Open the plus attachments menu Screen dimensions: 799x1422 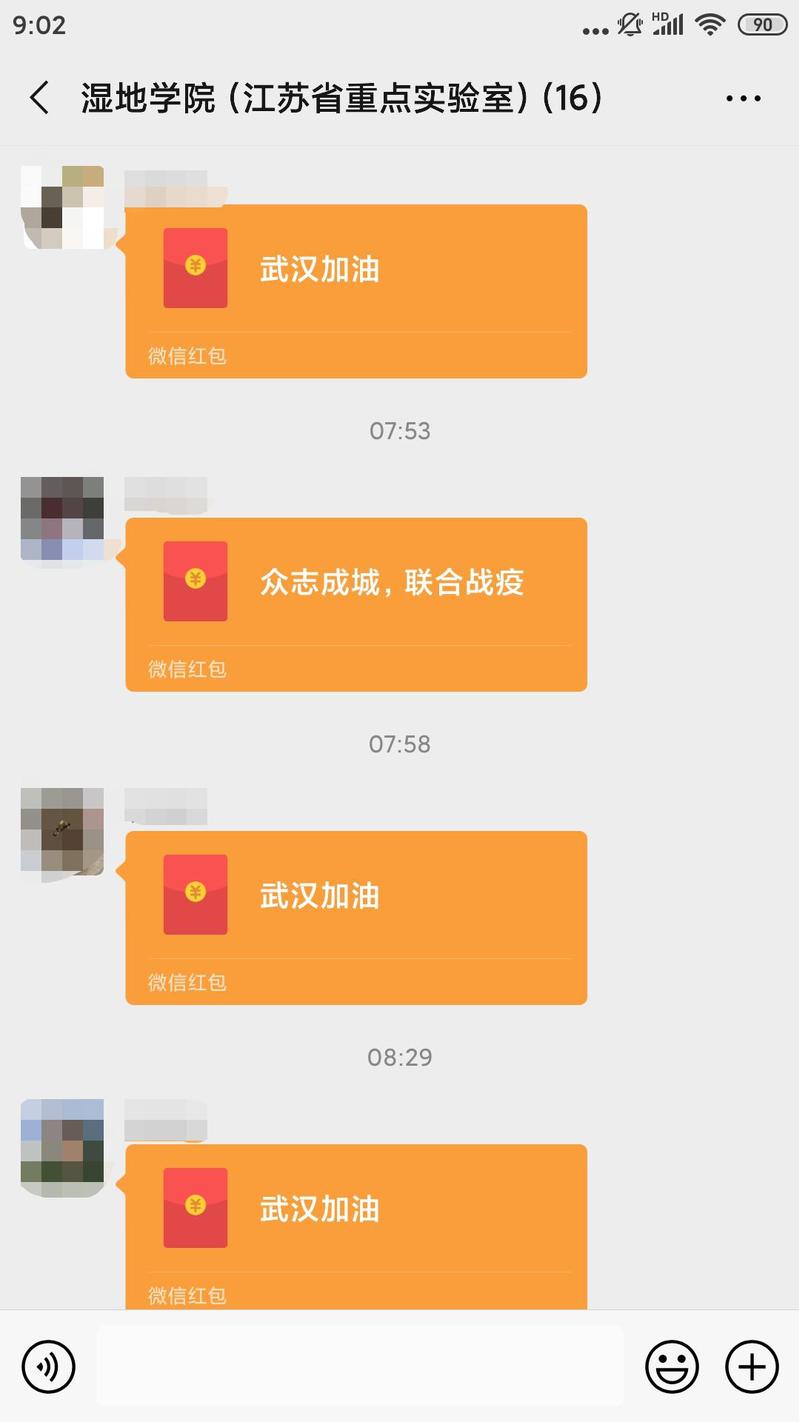pos(751,1366)
